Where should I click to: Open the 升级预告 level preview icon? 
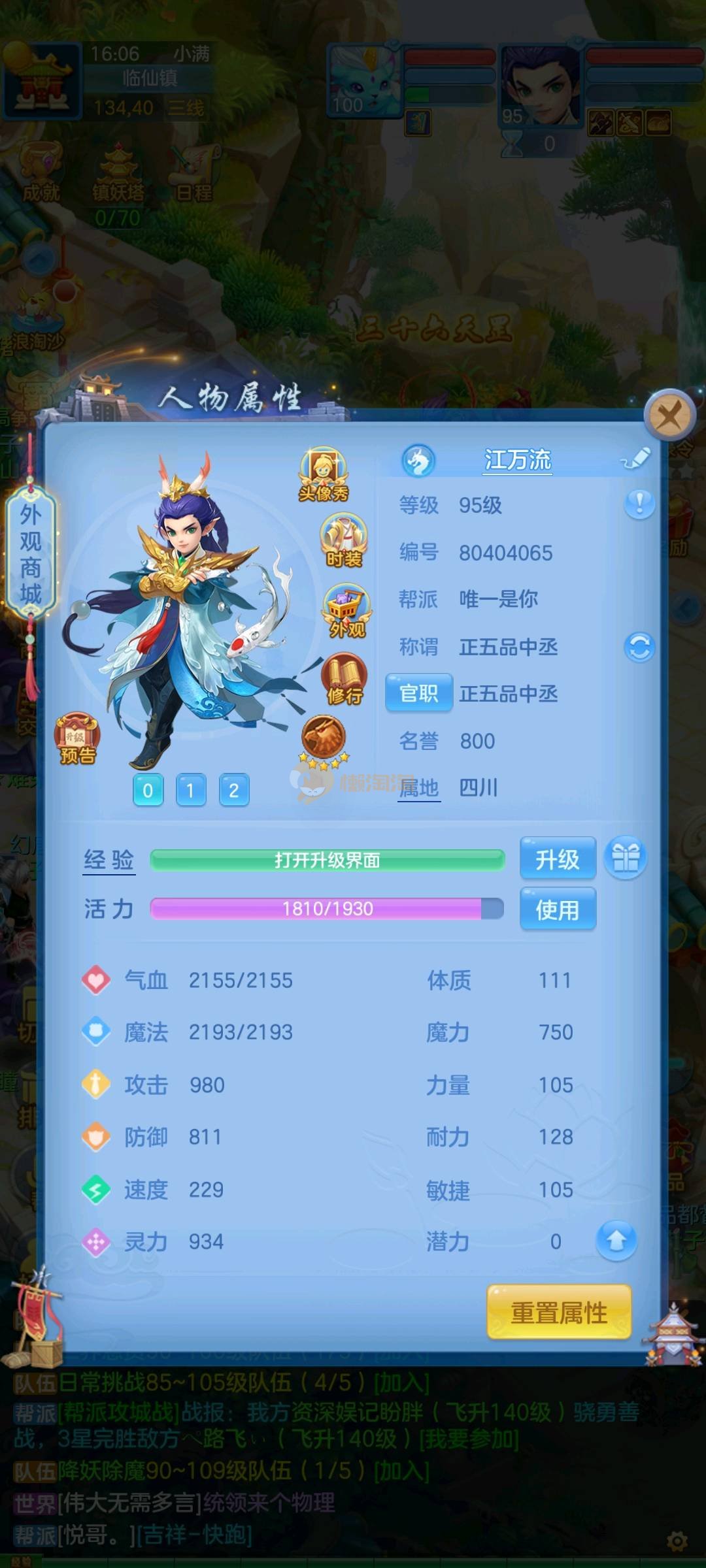pos(77,740)
